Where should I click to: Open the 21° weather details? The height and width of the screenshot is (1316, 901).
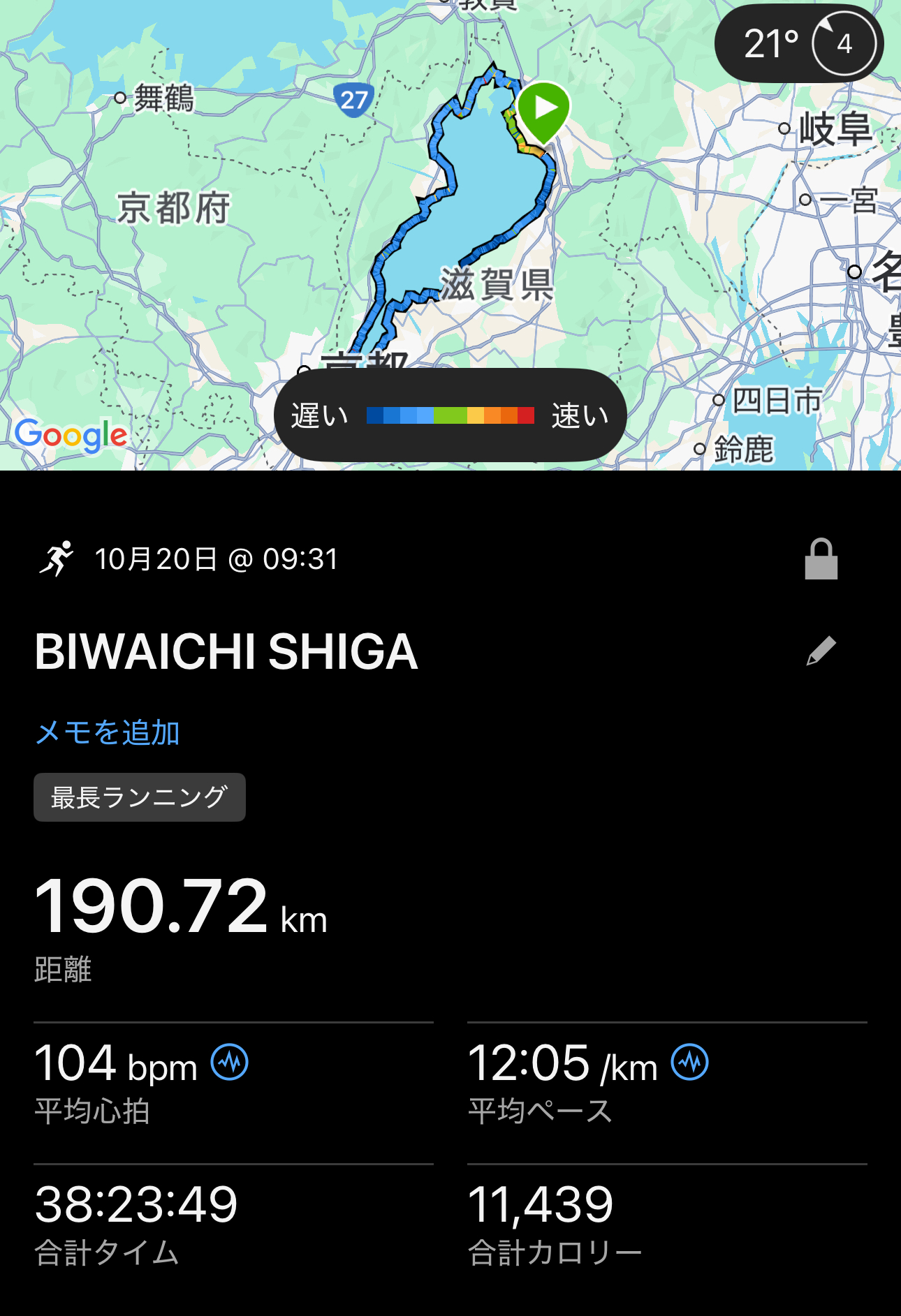click(x=798, y=44)
